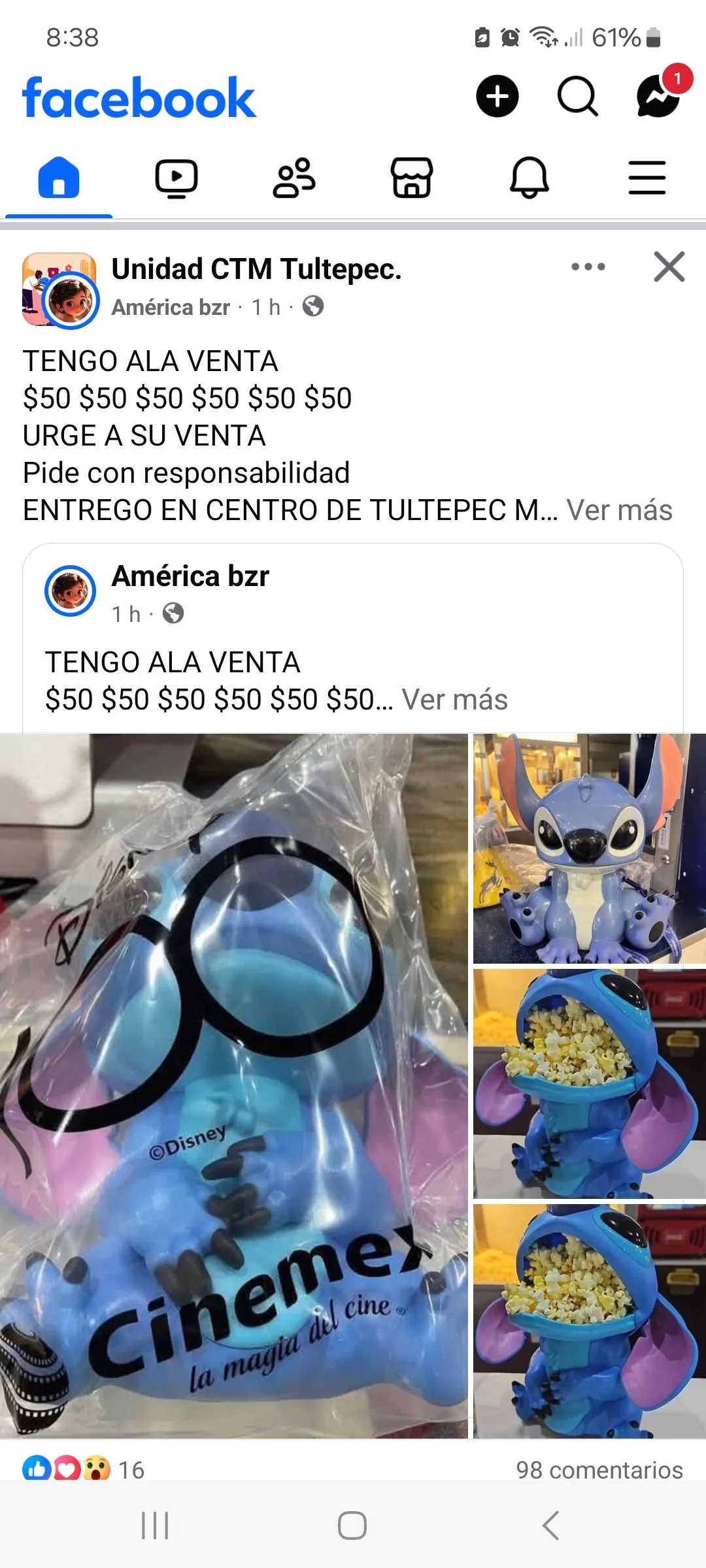706x1568 pixels.
Task: Tap the create post plus icon
Action: pos(497,97)
